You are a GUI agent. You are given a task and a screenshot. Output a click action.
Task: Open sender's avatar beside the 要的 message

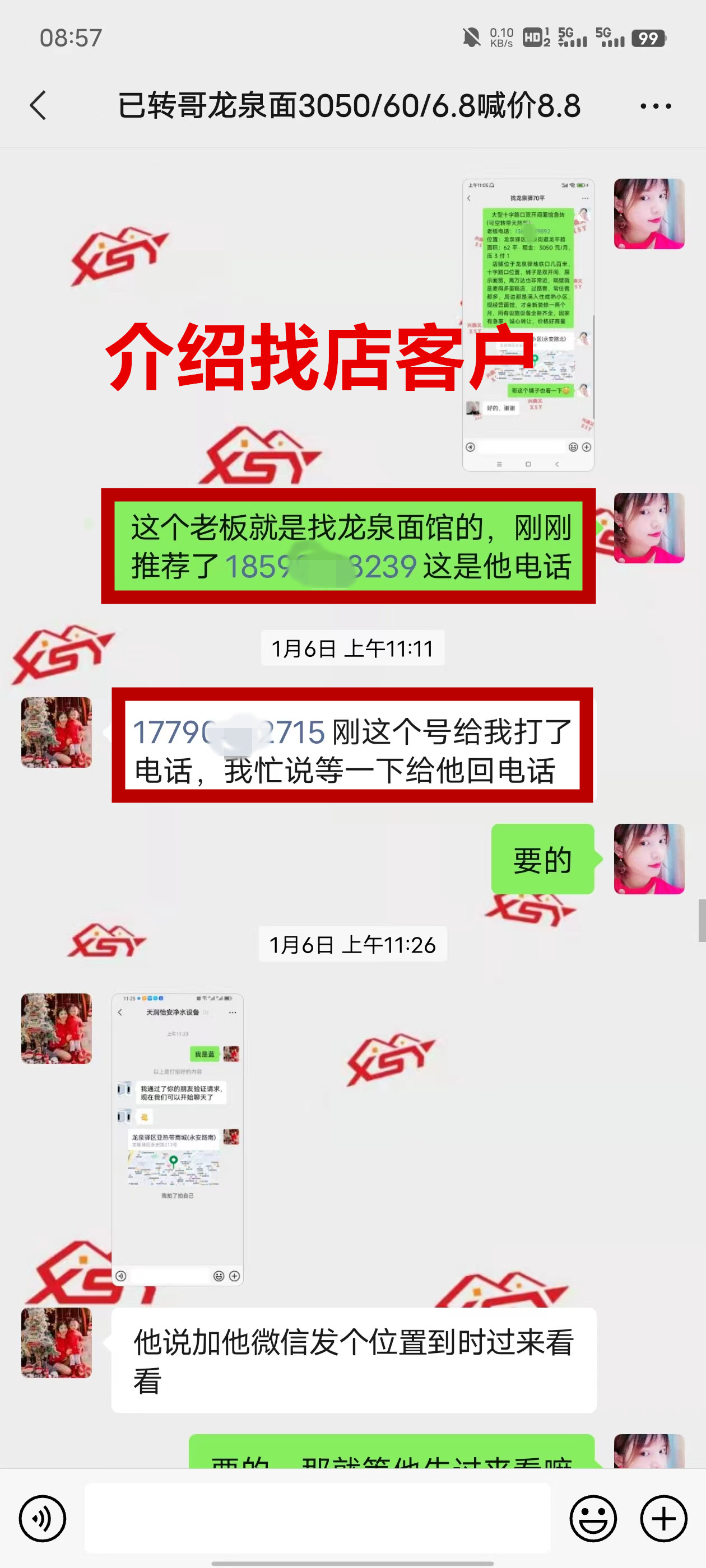[x=649, y=858]
